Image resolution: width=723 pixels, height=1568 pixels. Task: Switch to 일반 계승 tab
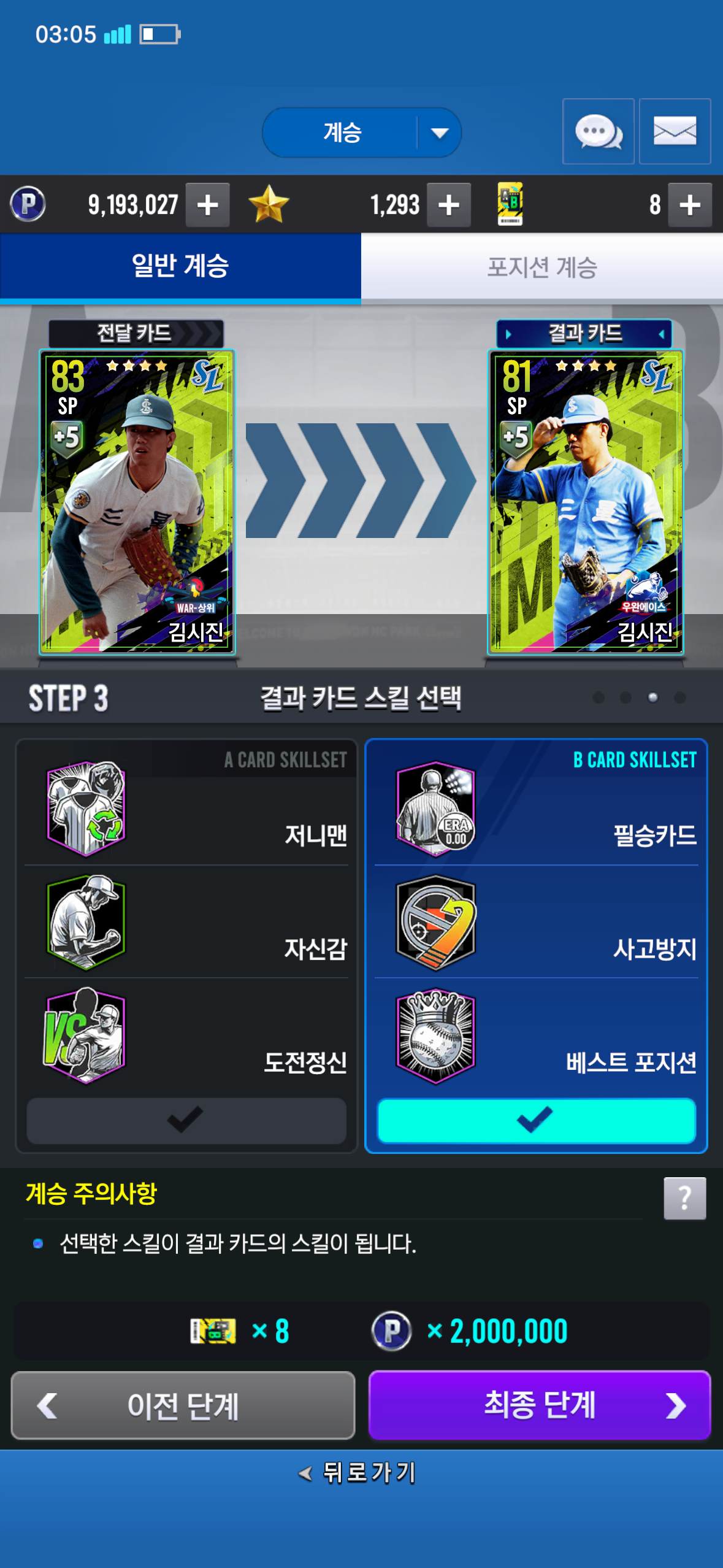click(180, 267)
